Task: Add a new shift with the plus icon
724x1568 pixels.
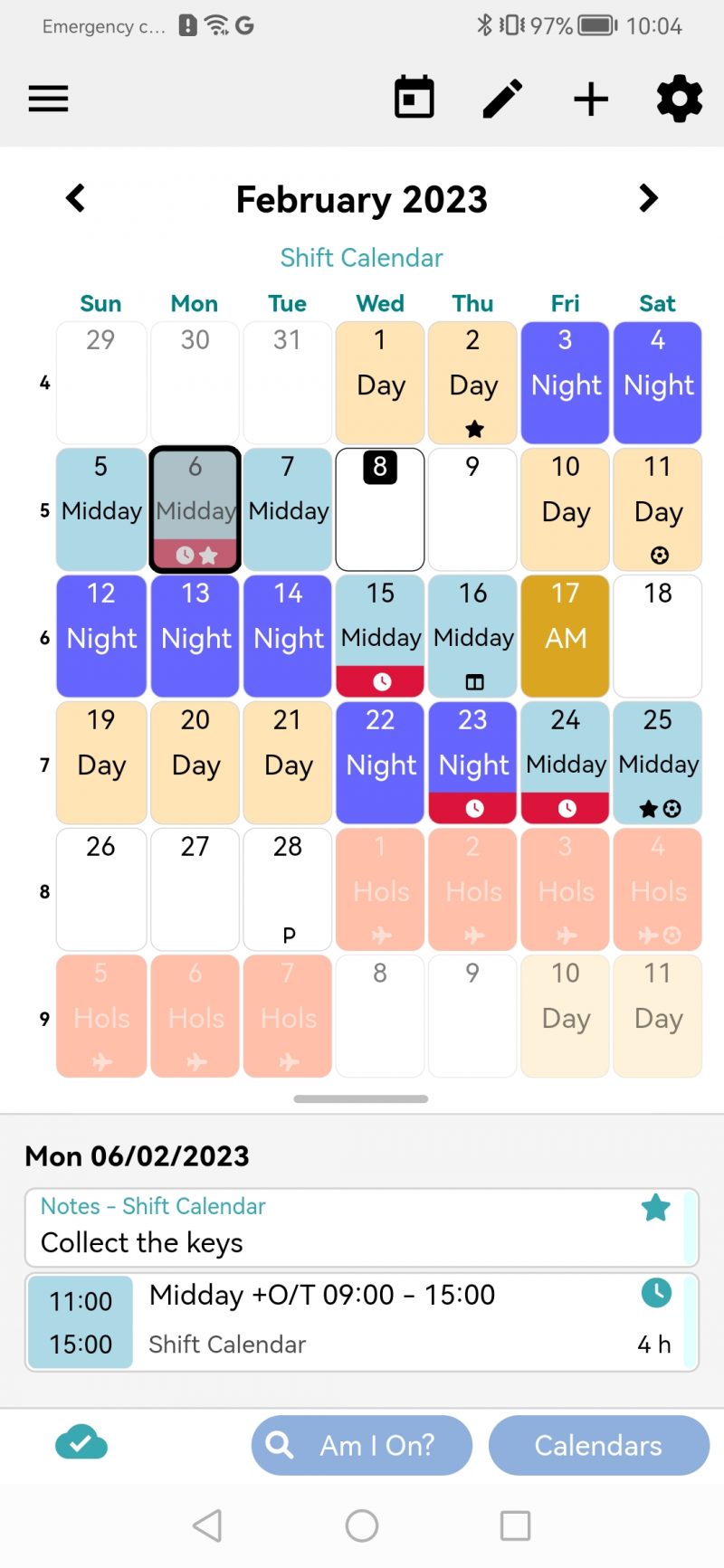Action: pos(590,99)
